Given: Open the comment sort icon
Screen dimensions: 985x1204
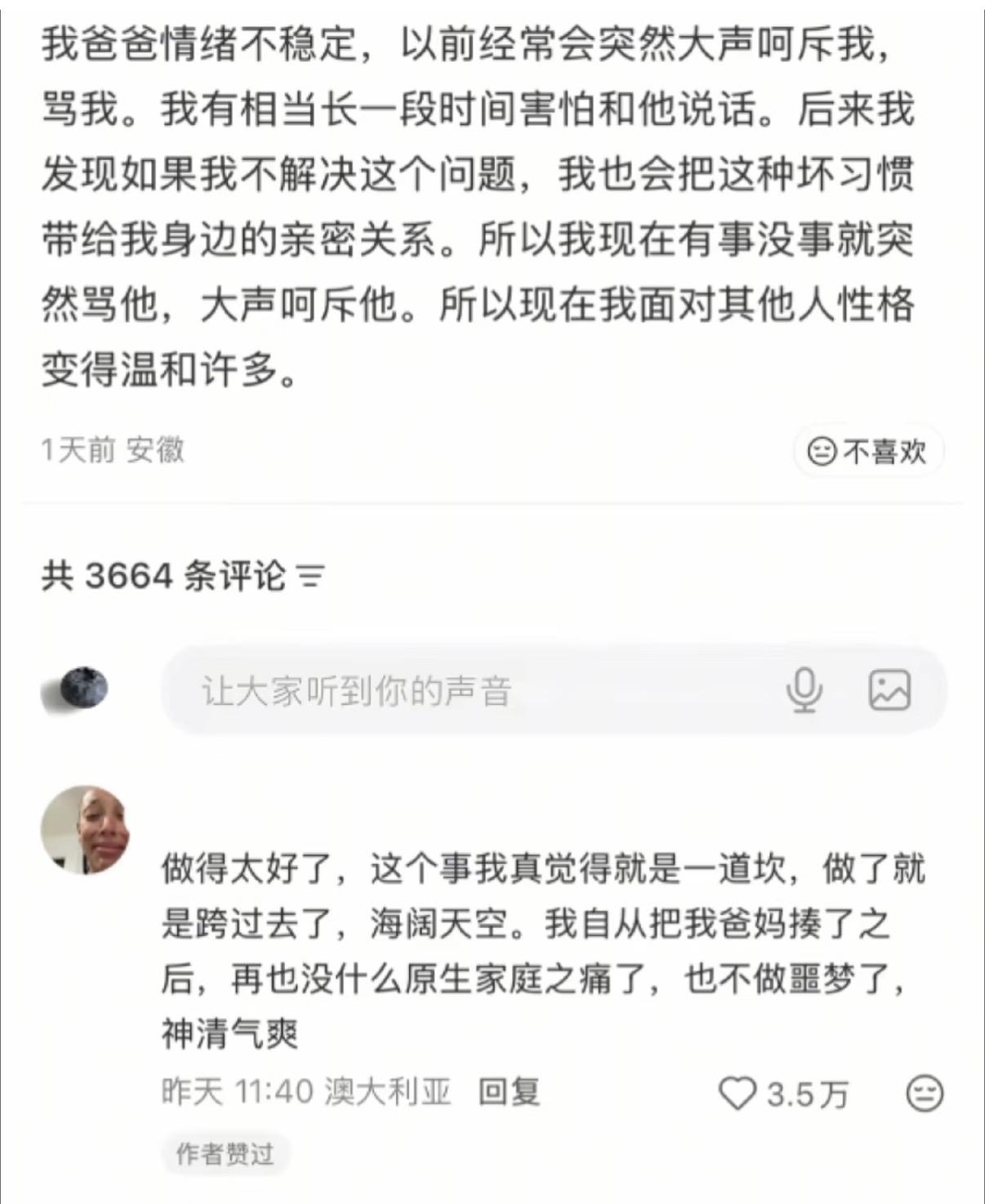Looking at the screenshot, I should click(x=311, y=577).
